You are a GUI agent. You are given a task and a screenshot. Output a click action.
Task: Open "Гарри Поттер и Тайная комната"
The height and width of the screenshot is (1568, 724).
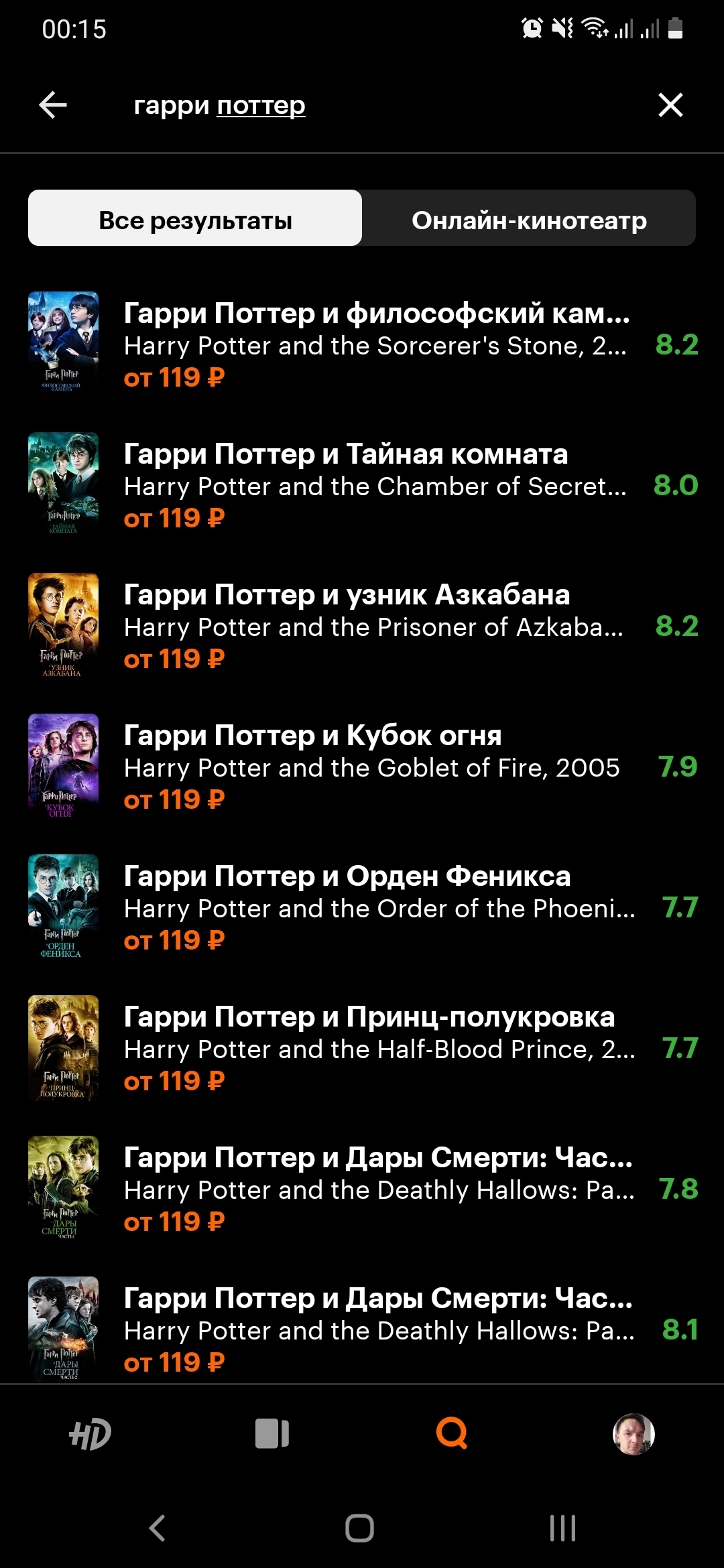coord(375,485)
